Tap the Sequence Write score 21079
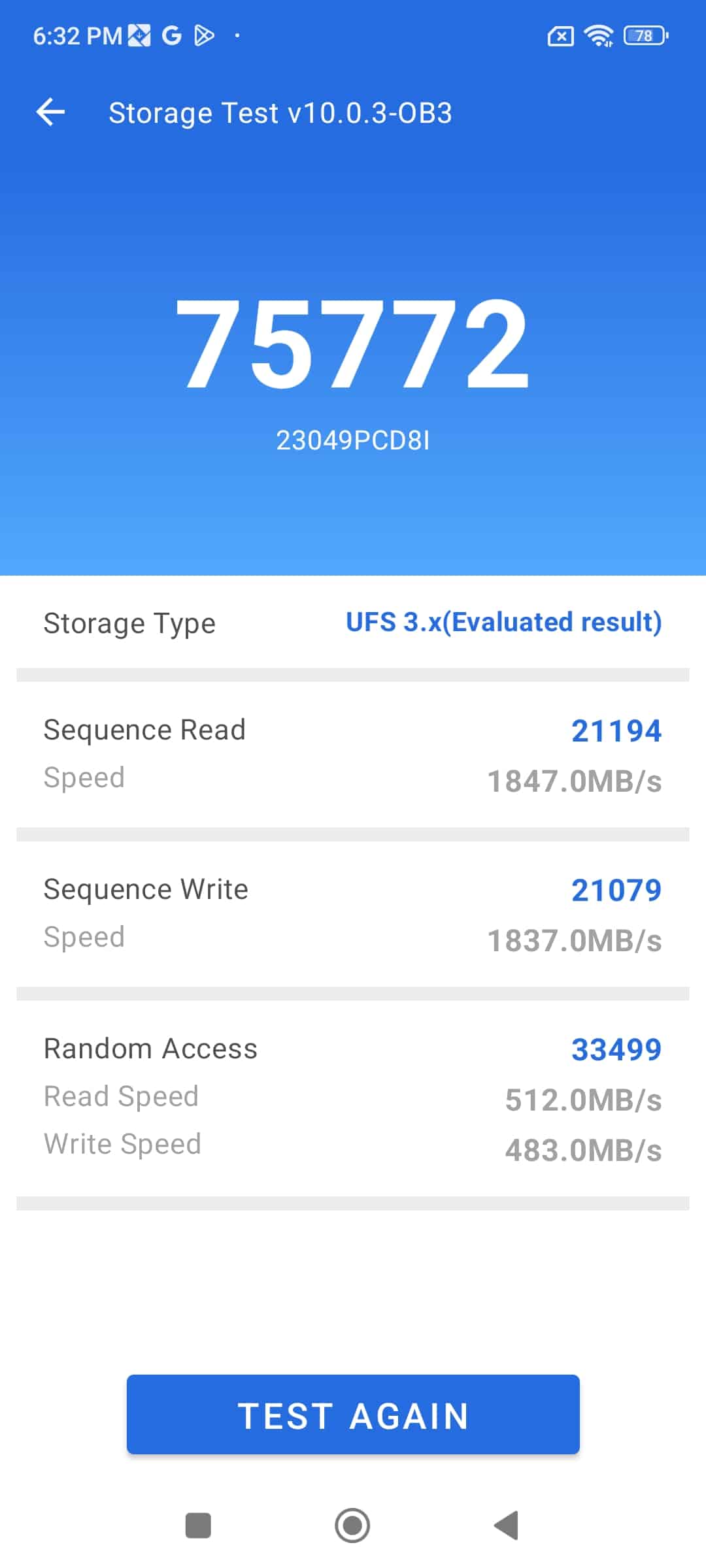This screenshot has width=706, height=1568. click(615, 889)
